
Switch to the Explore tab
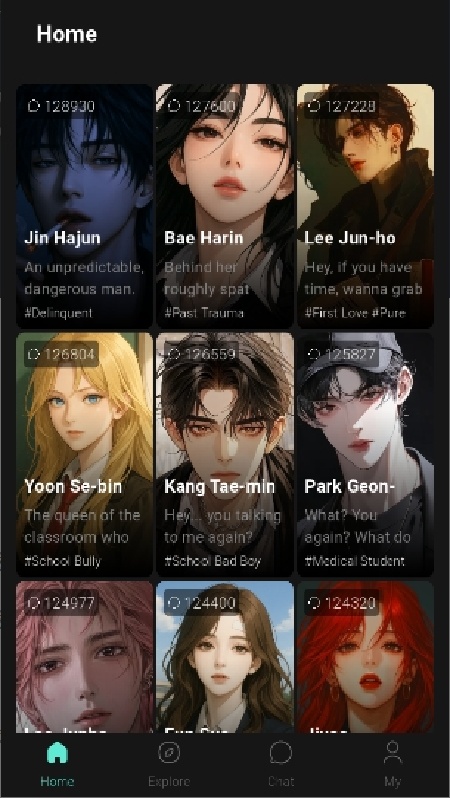tap(169, 764)
